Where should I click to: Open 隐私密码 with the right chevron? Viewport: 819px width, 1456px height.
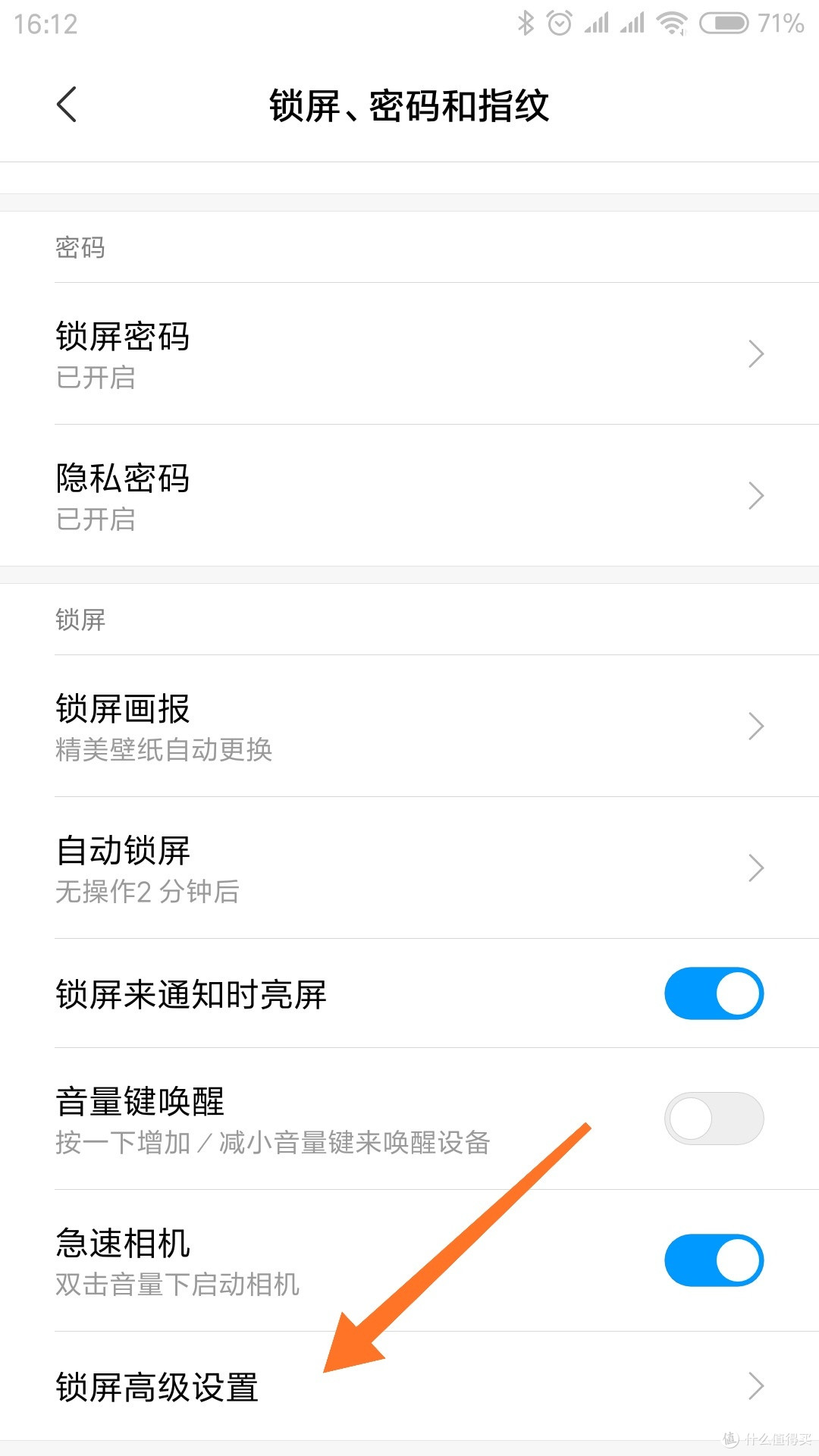click(755, 495)
